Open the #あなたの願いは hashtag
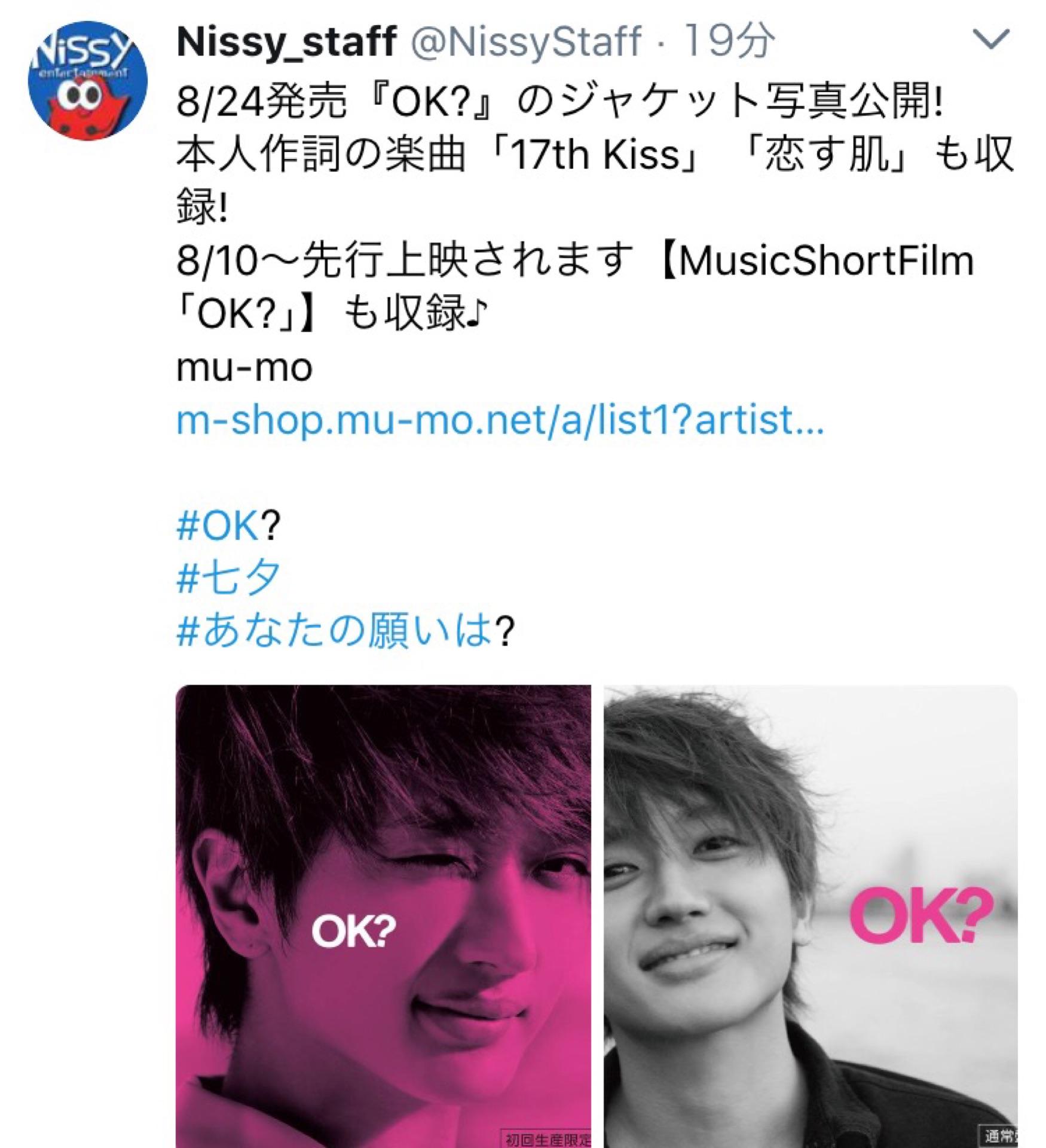The height and width of the screenshot is (1148, 1046). (x=335, y=631)
